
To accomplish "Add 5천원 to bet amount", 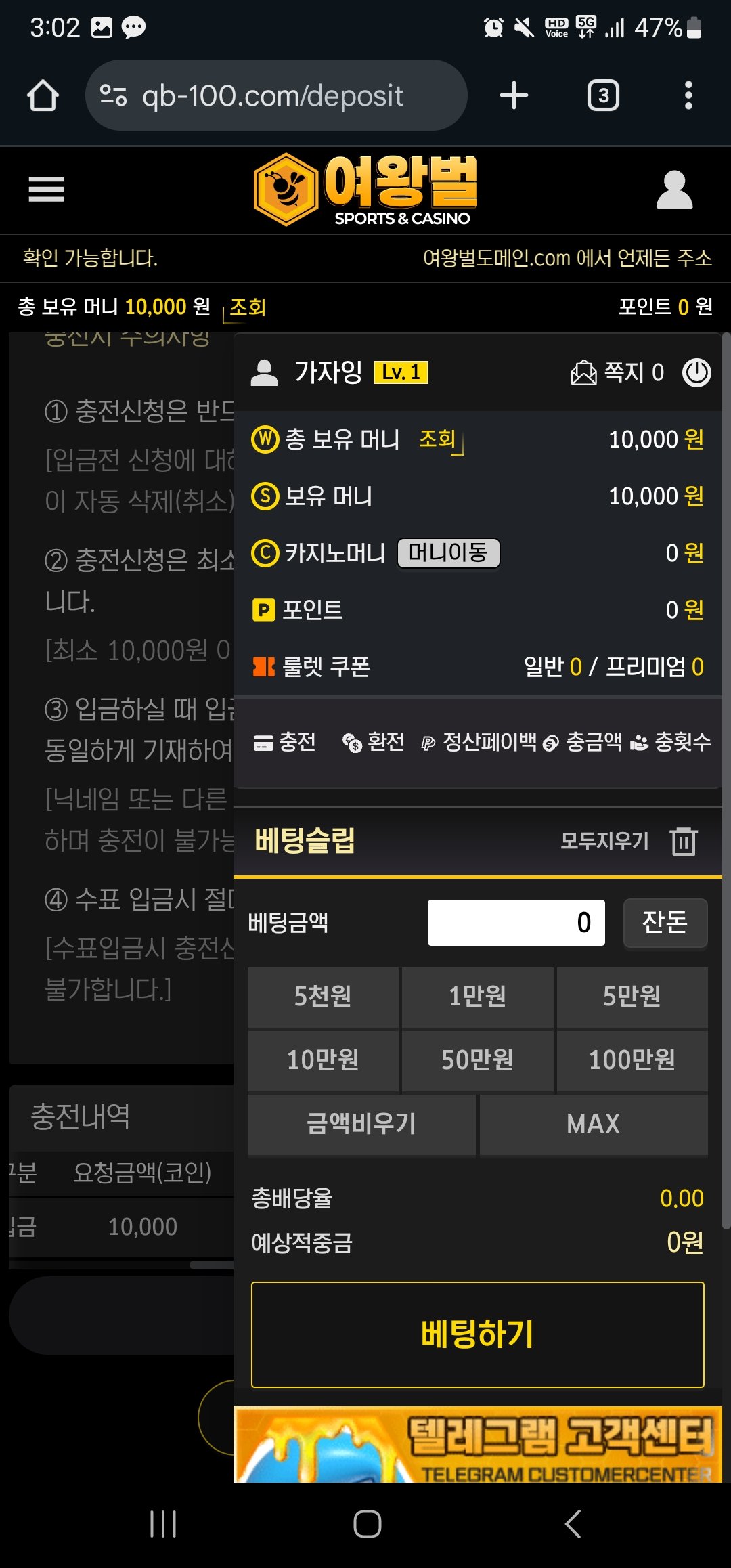I will (x=323, y=996).
